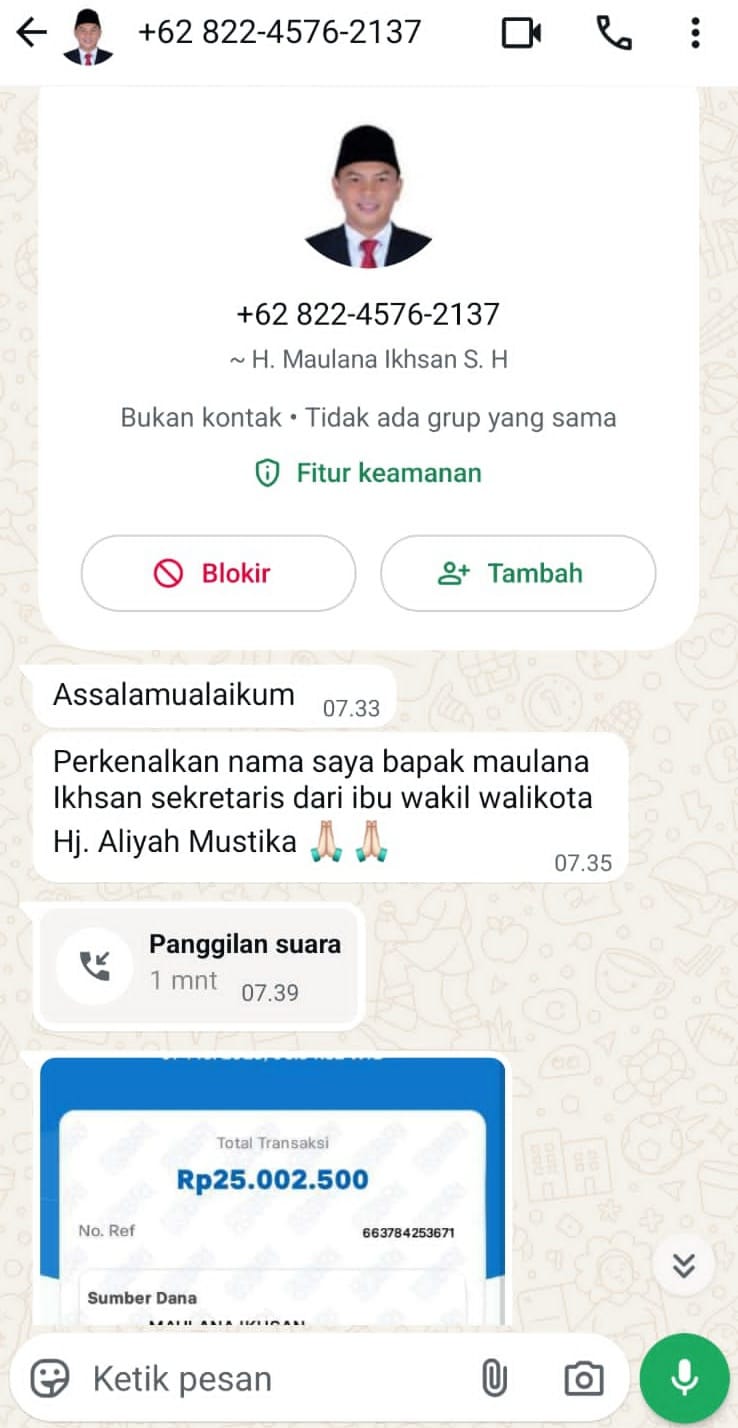Tap the green microphone voice message button

click(684, 1379)
